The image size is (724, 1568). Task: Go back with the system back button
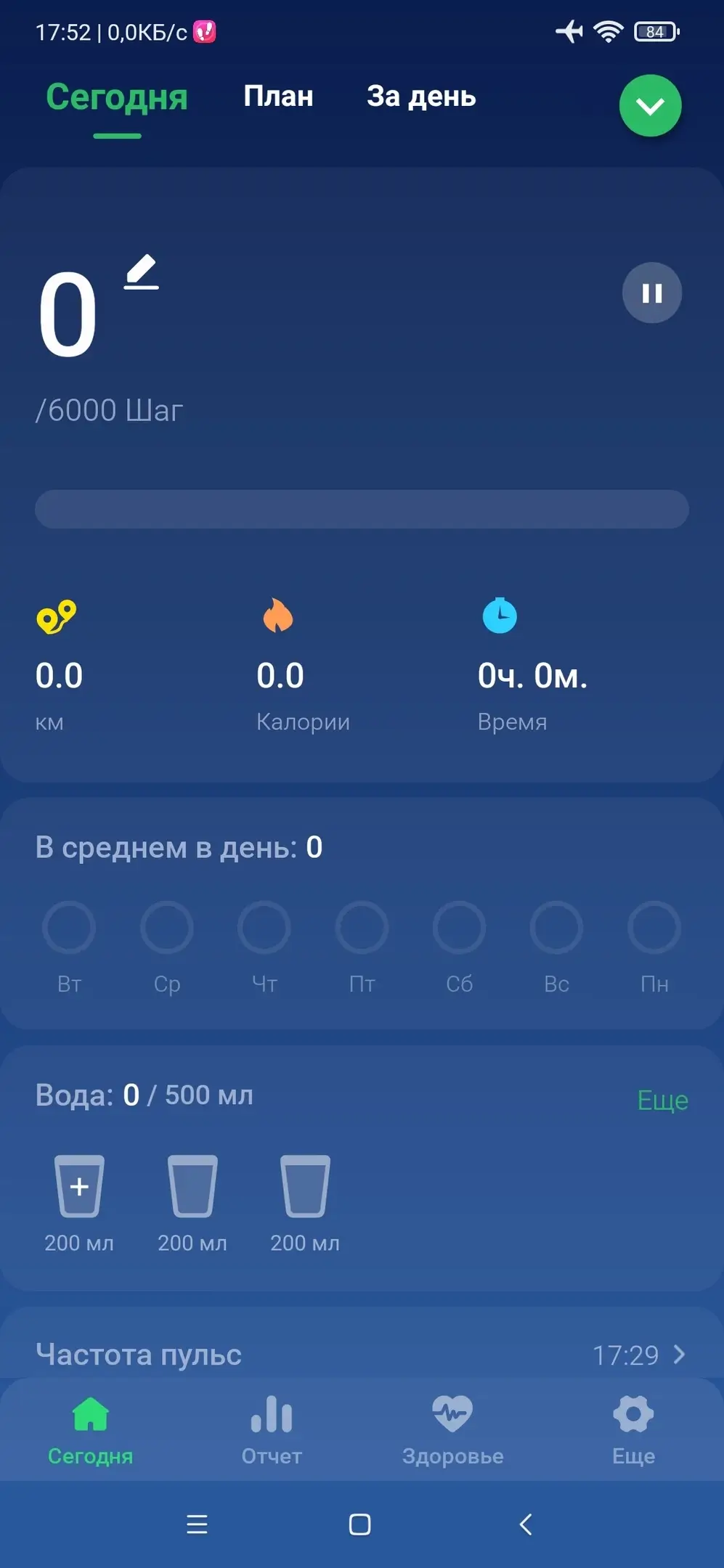[x=526, y=1524]
